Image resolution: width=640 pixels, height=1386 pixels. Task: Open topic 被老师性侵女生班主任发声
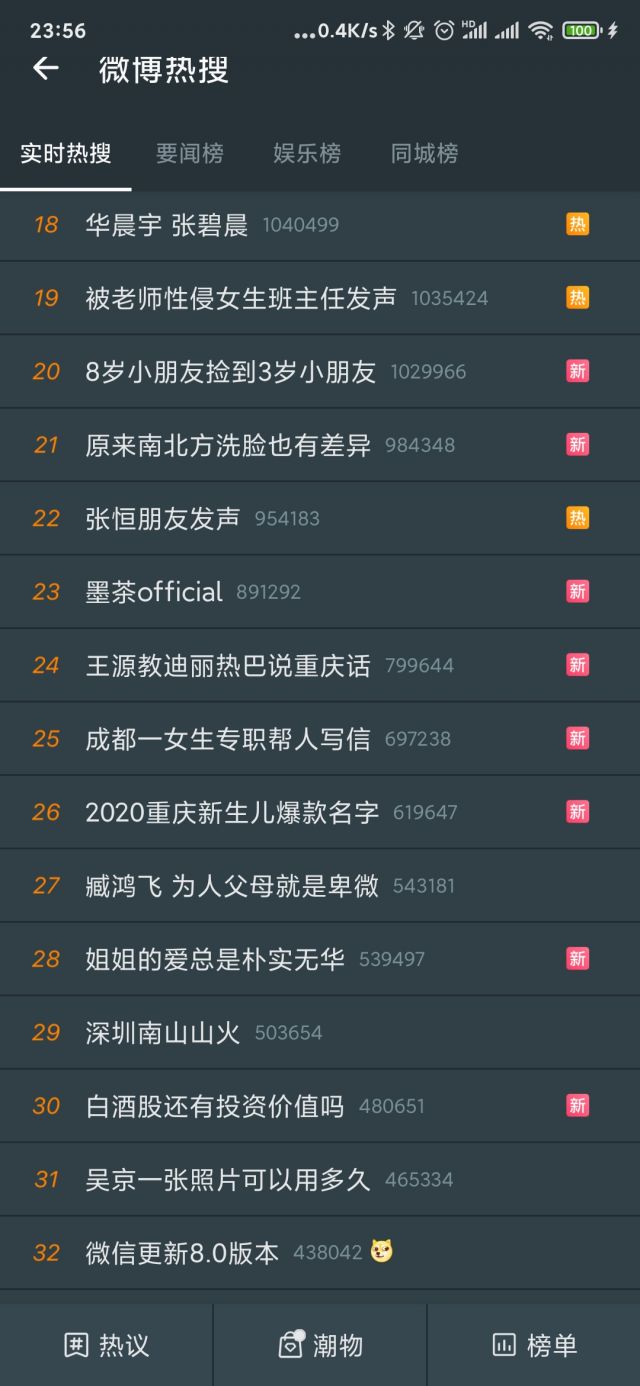pyautogui.click(x=241, y=298)
